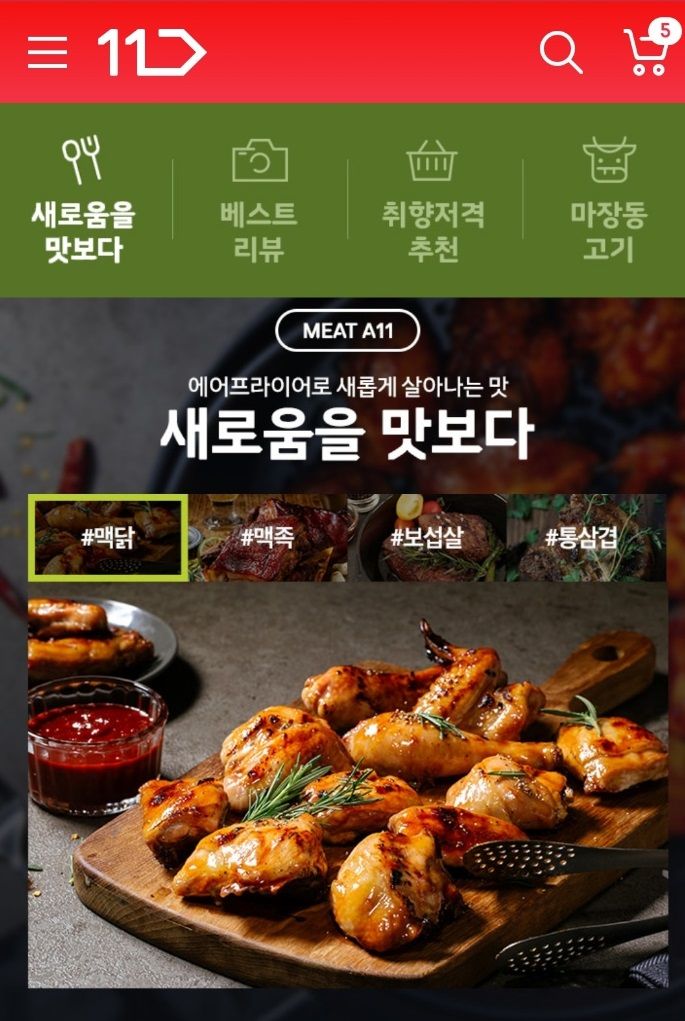685x1021 pixels.
Task: Open the 취향저격 추천 tab
Action: click(433, 200)
